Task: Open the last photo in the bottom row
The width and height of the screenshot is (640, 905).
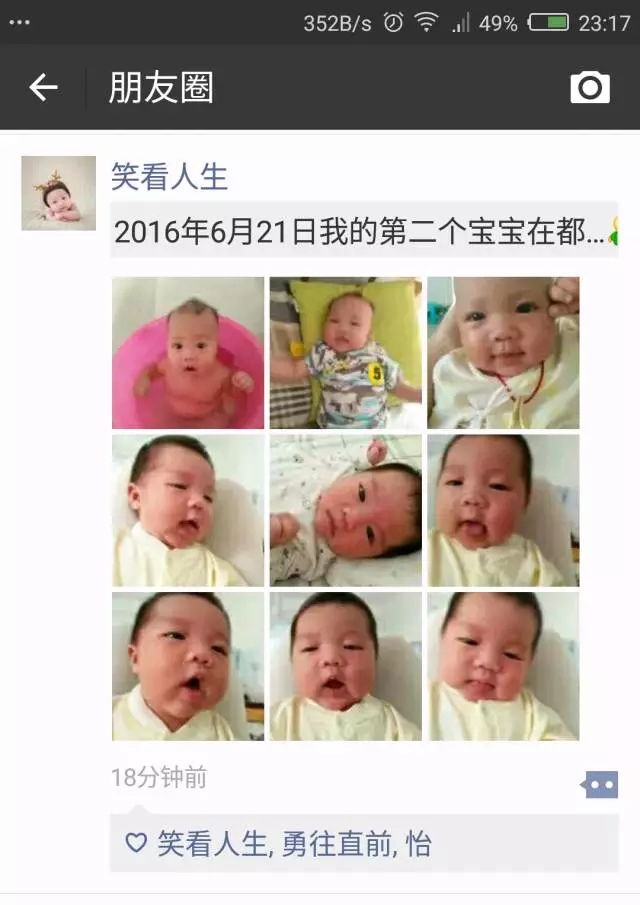Action: (x=503, y=667)
